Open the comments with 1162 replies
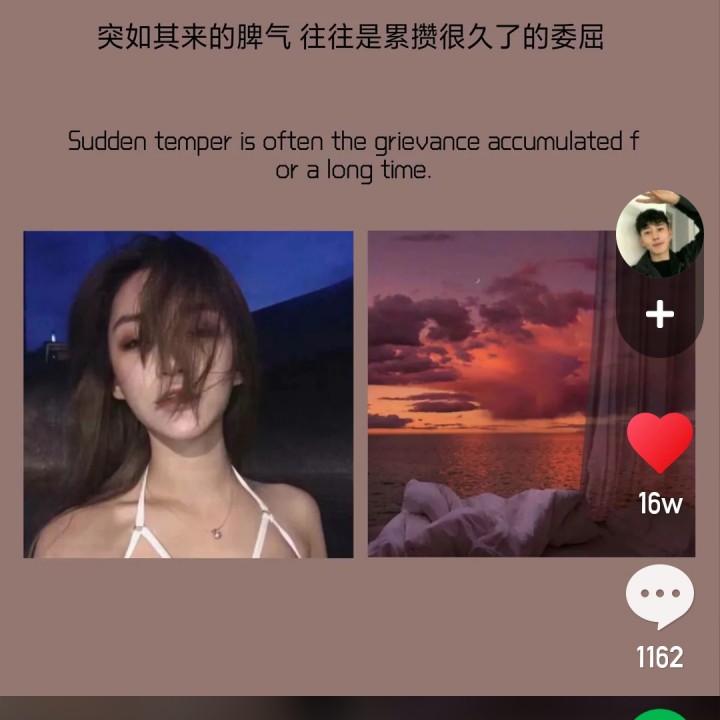The height and width of the screenshot is (720, 720). coord(659,597)
